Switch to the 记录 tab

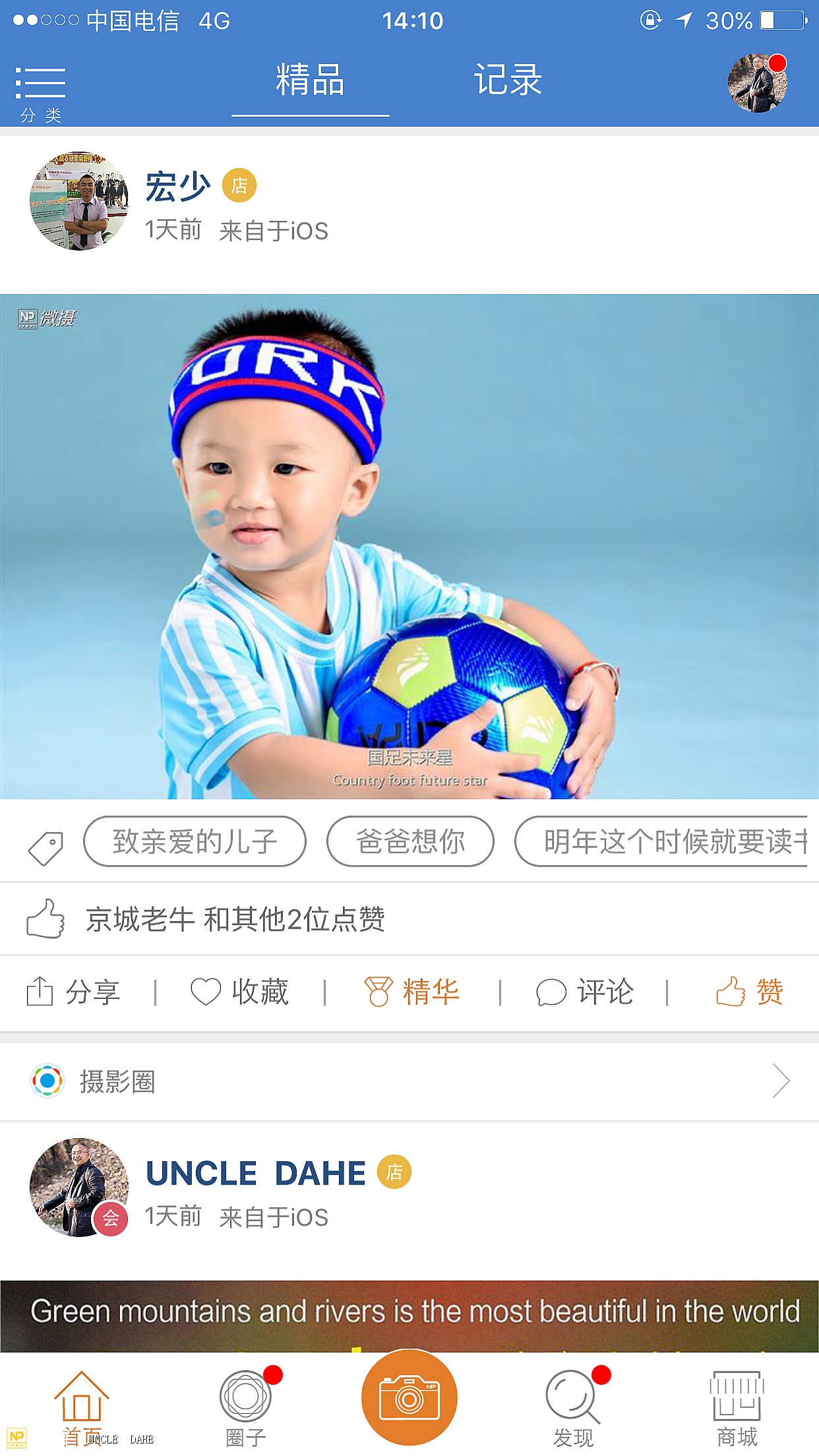point(508,81)
